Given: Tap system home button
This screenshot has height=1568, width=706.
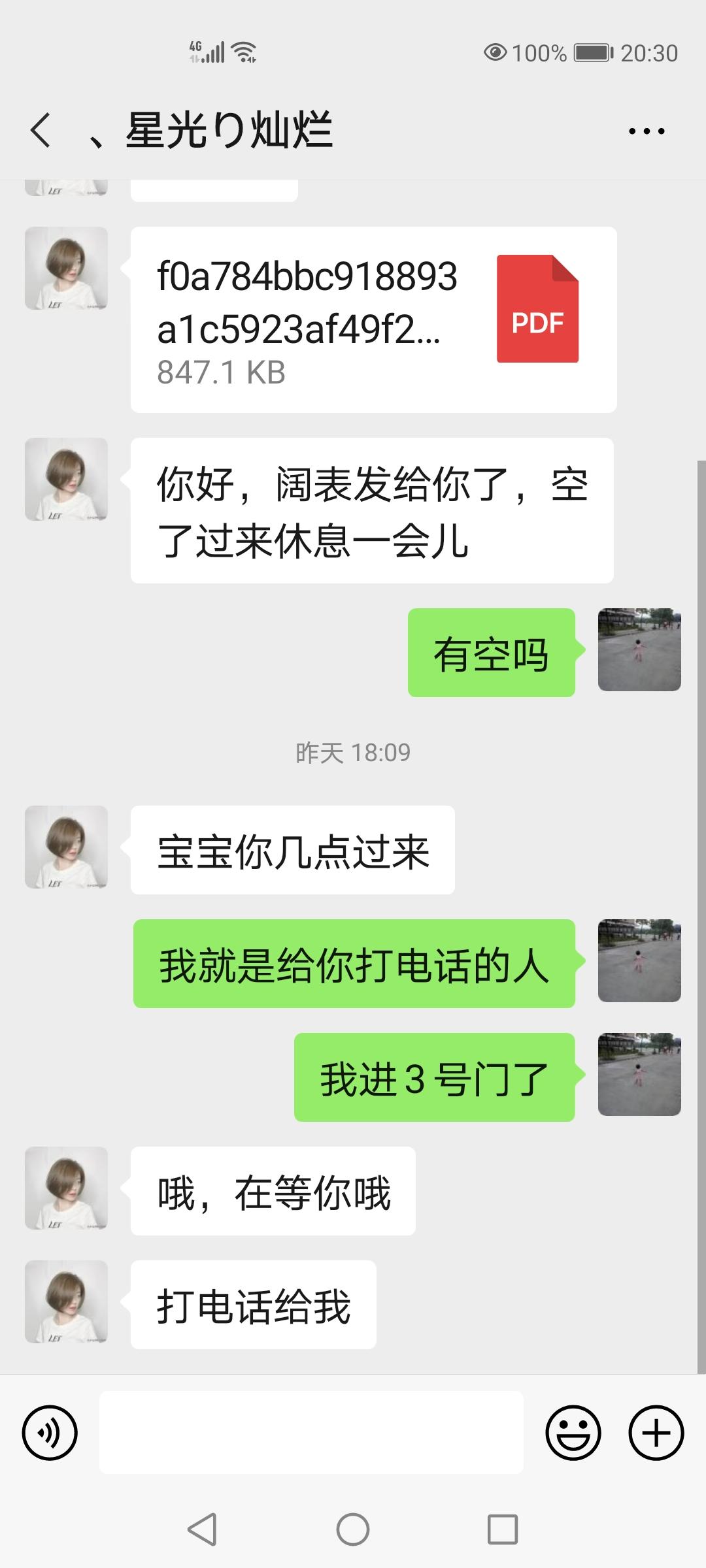Looking at the screenshot, I should pyautogui.click(x=353, y=1529).
